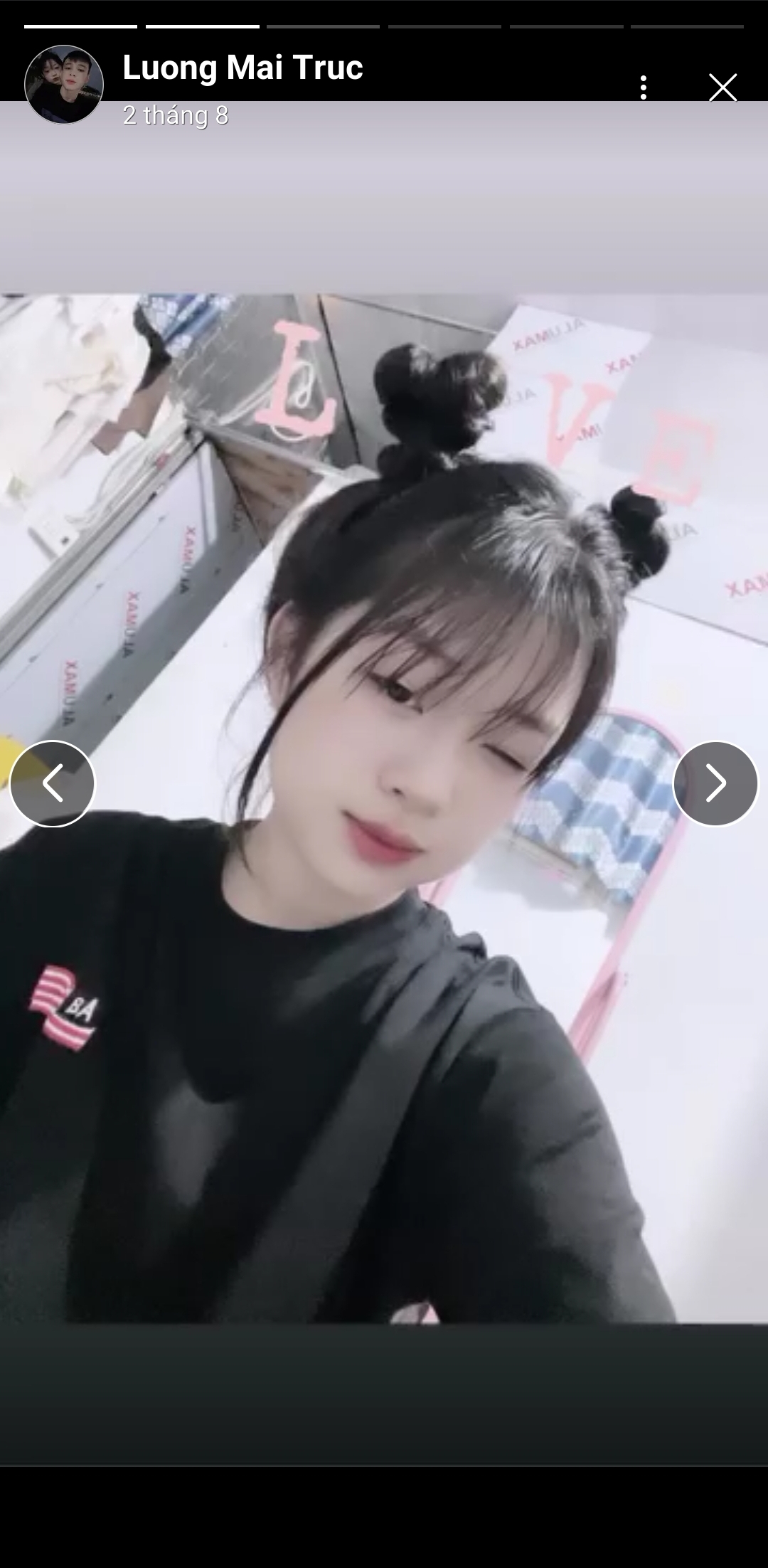The height and width of the screenshot is (1568, 768).
Task: Go back to the previous story
Action: point(53,783)
